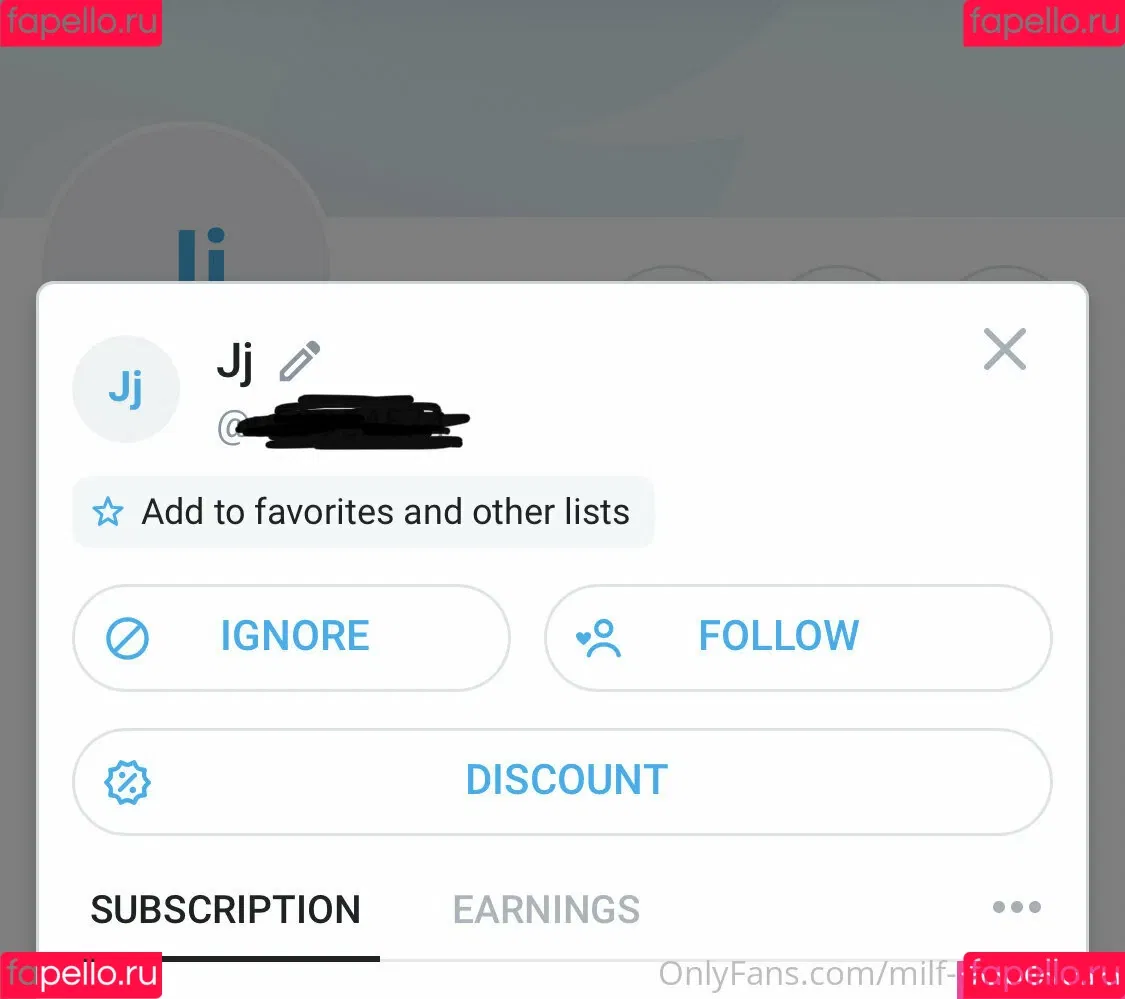
Task: Switch to the SUBSCRIPTION tab
Action: (x=226, y=909)
